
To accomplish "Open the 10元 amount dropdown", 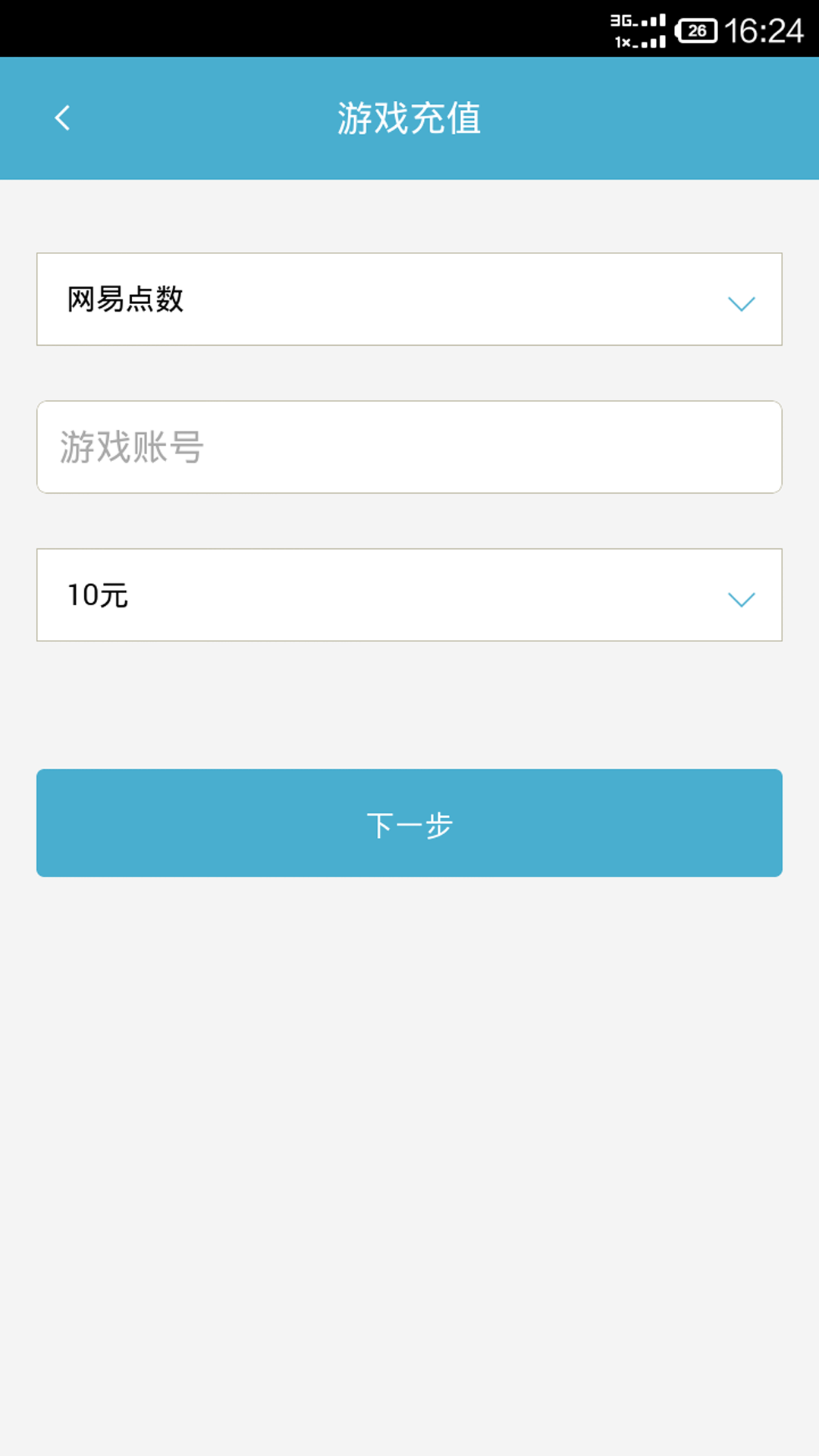I will point(409,595).
